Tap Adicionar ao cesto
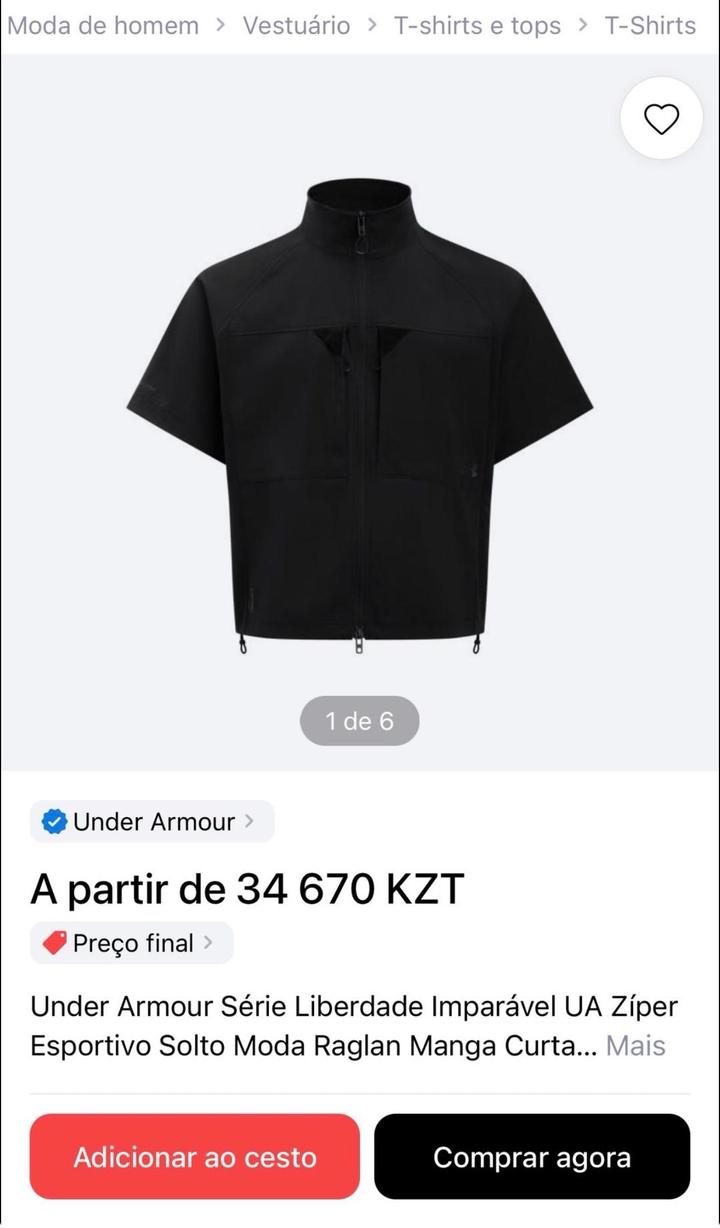This screenshot has width=720, height=1228. click(195, 1157)
